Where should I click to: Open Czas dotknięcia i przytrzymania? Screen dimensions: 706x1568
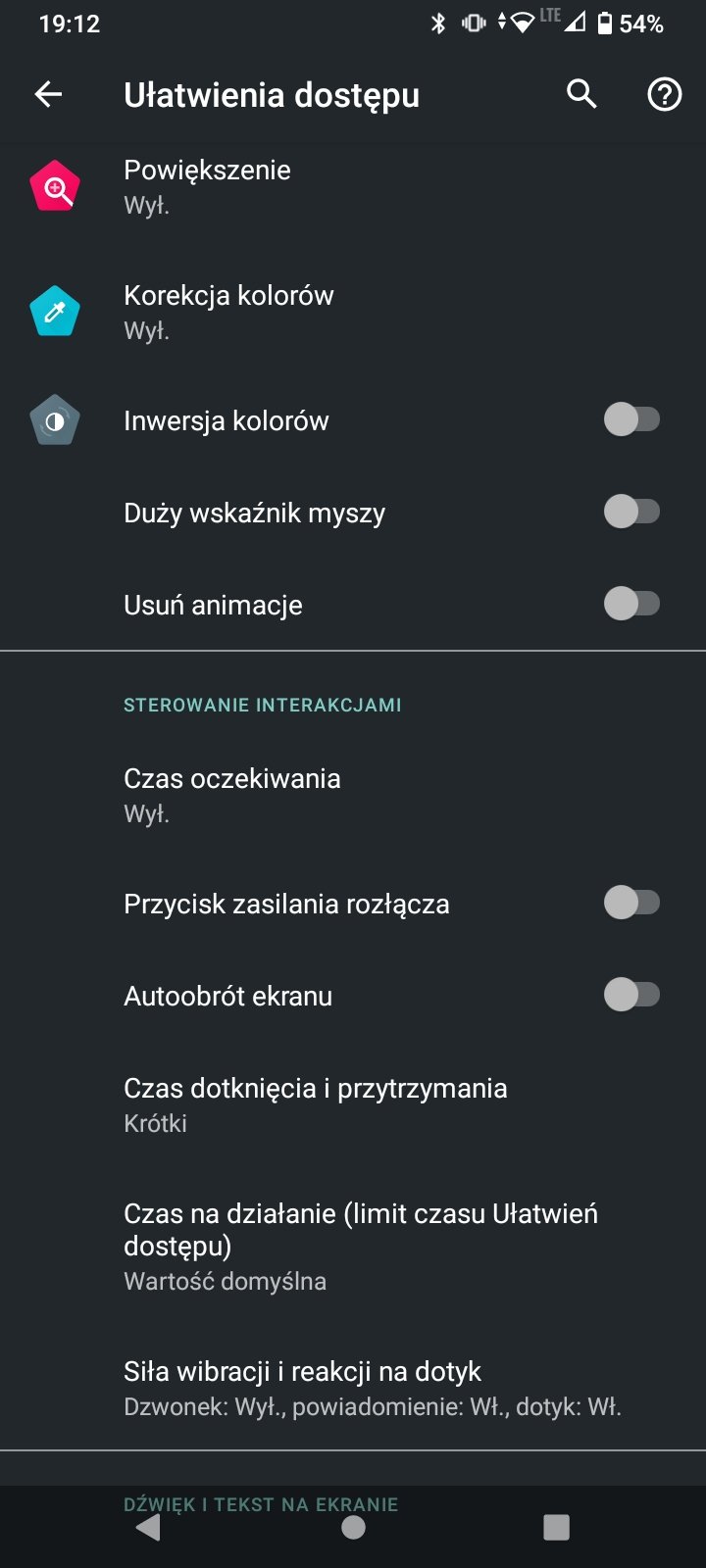[353, 1104]
